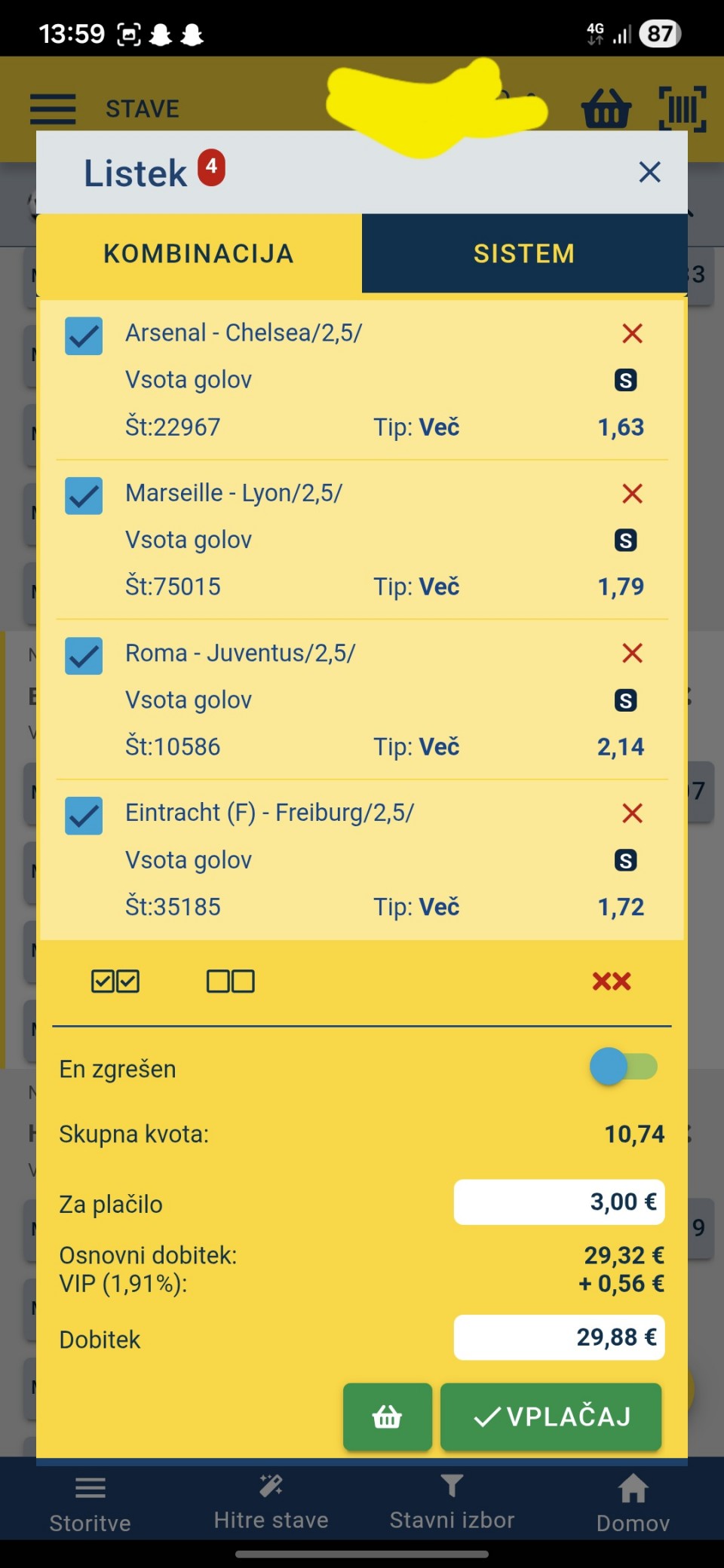724x1568 pixels.
Task: Confirm the bet with VPLAČAJ
Action: [x=551, y=1416]
